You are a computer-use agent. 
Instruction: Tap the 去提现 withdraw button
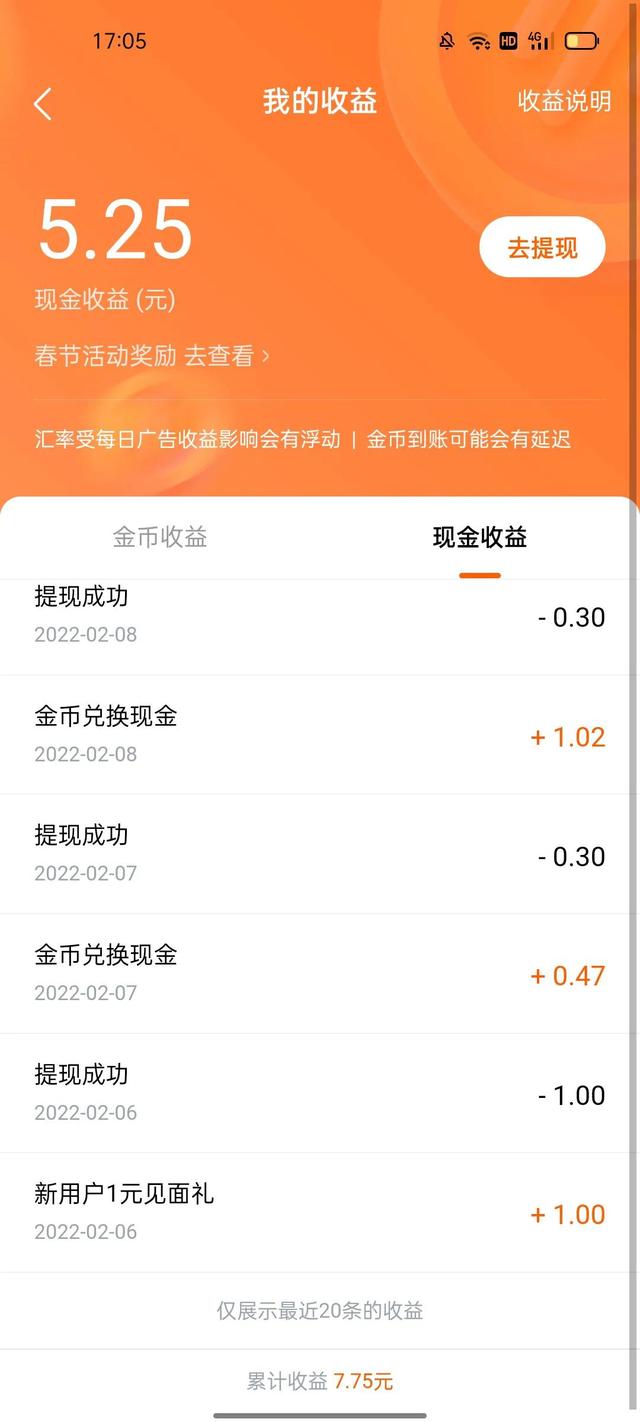542,248
